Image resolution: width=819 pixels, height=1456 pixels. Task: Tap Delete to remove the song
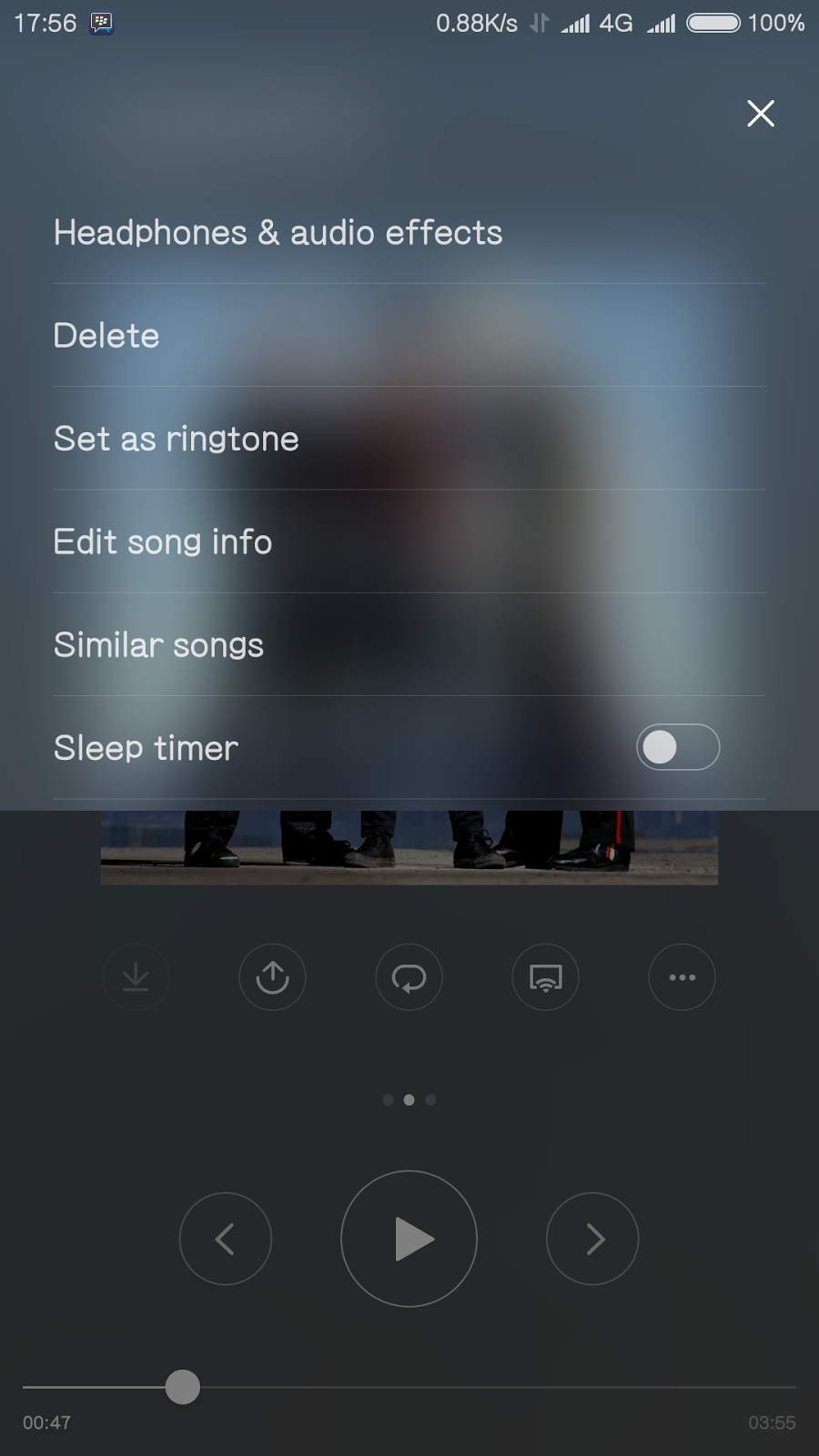(106, 335)
